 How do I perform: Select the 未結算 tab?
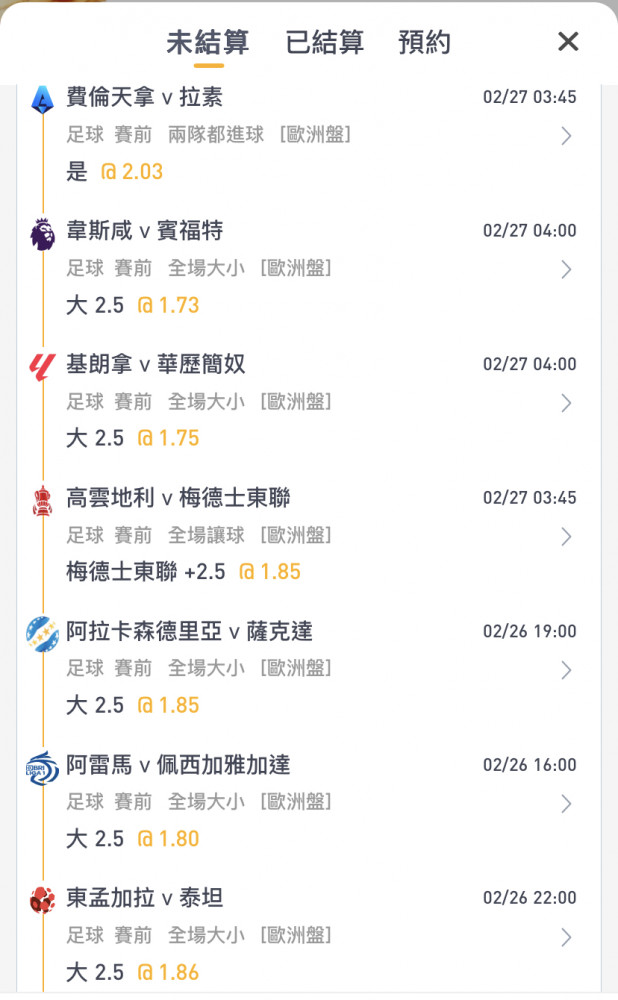click(208, 43)
